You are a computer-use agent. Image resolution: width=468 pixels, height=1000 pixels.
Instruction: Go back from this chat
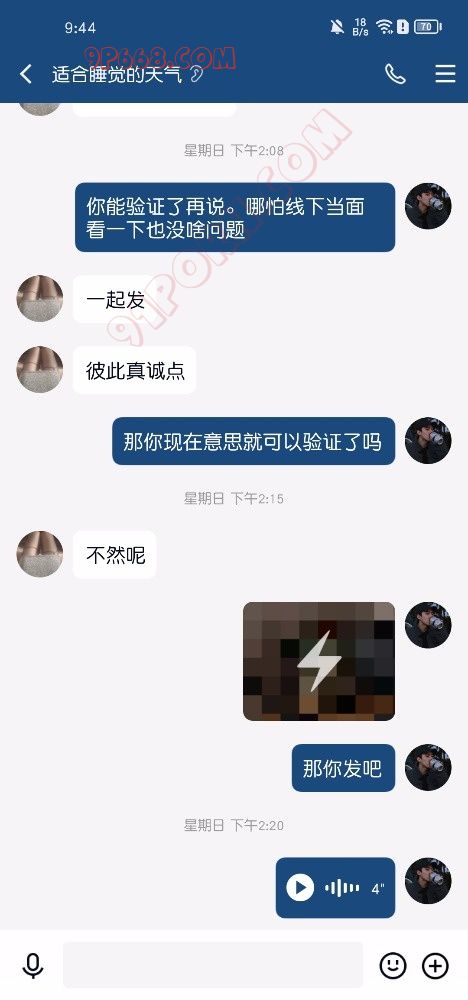coord(26,74)
